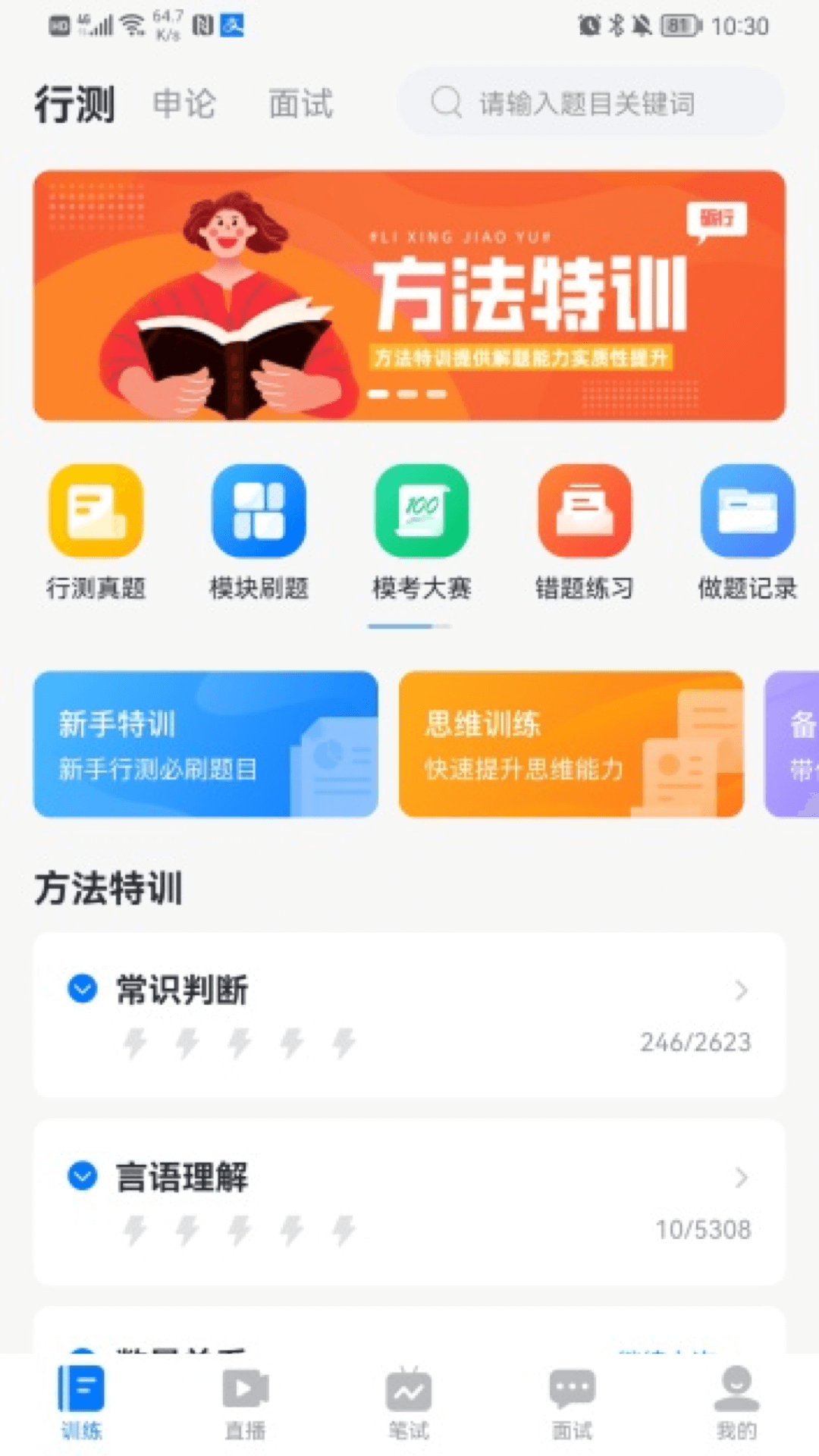View 做题记录 answering history
Viewport: 819px width, 1456px height.
746,531
